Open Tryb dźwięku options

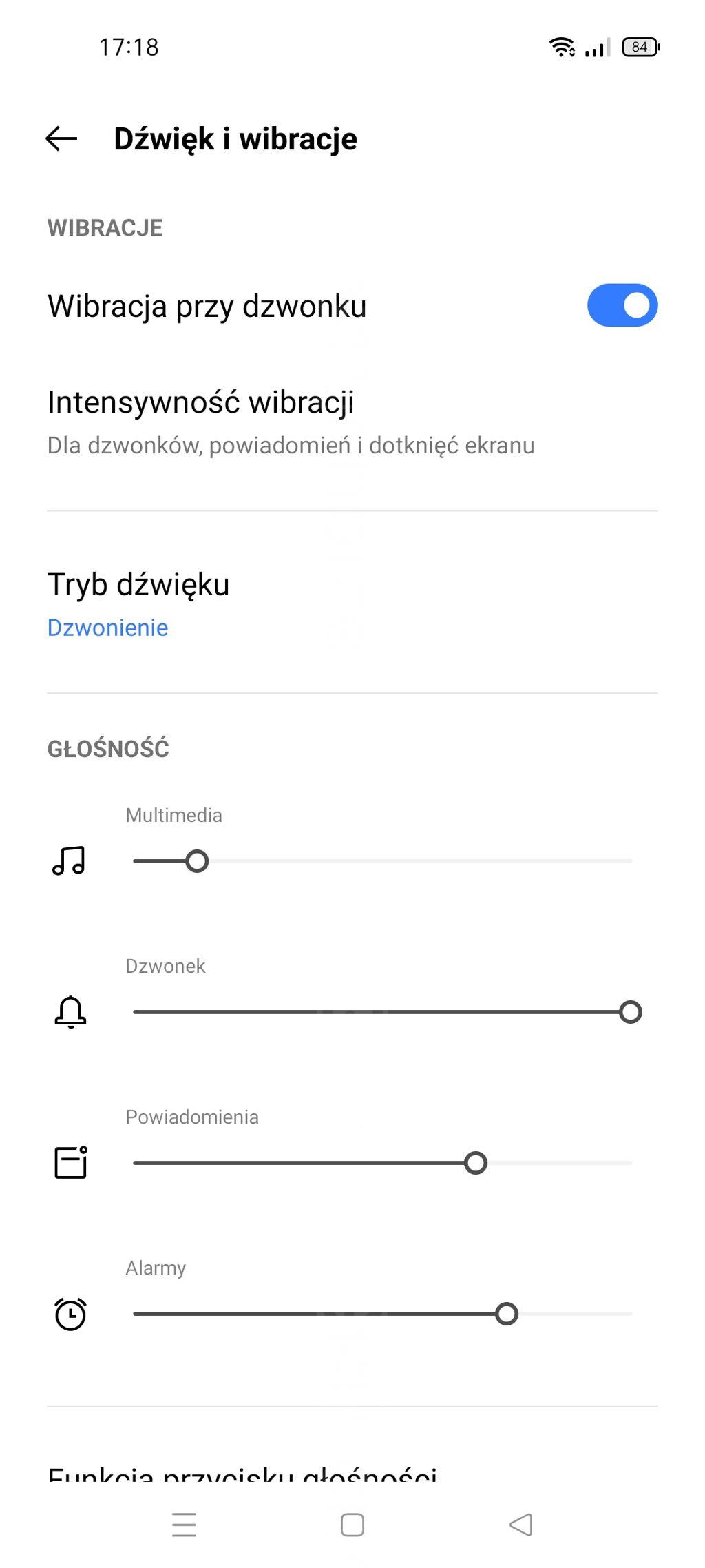138,603
